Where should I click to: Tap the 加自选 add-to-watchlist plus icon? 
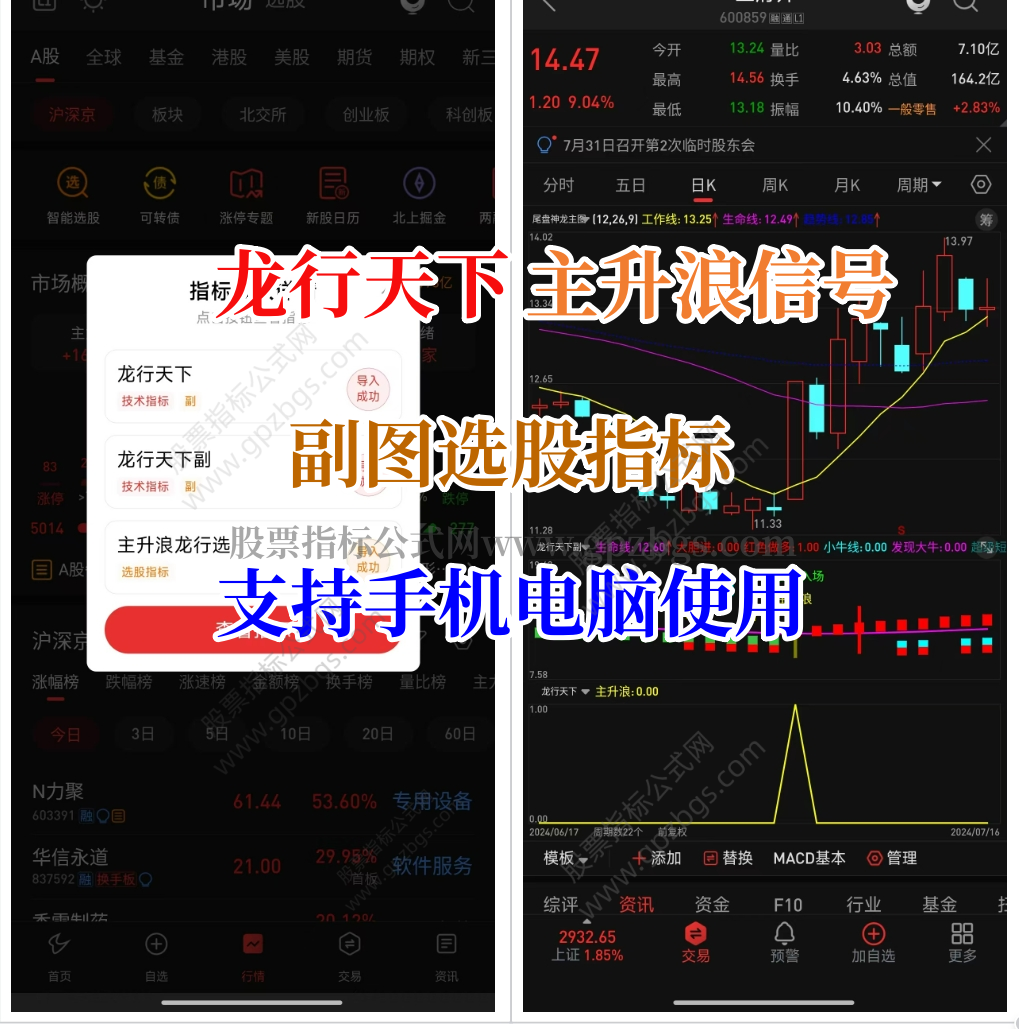(x=872, y=934)
